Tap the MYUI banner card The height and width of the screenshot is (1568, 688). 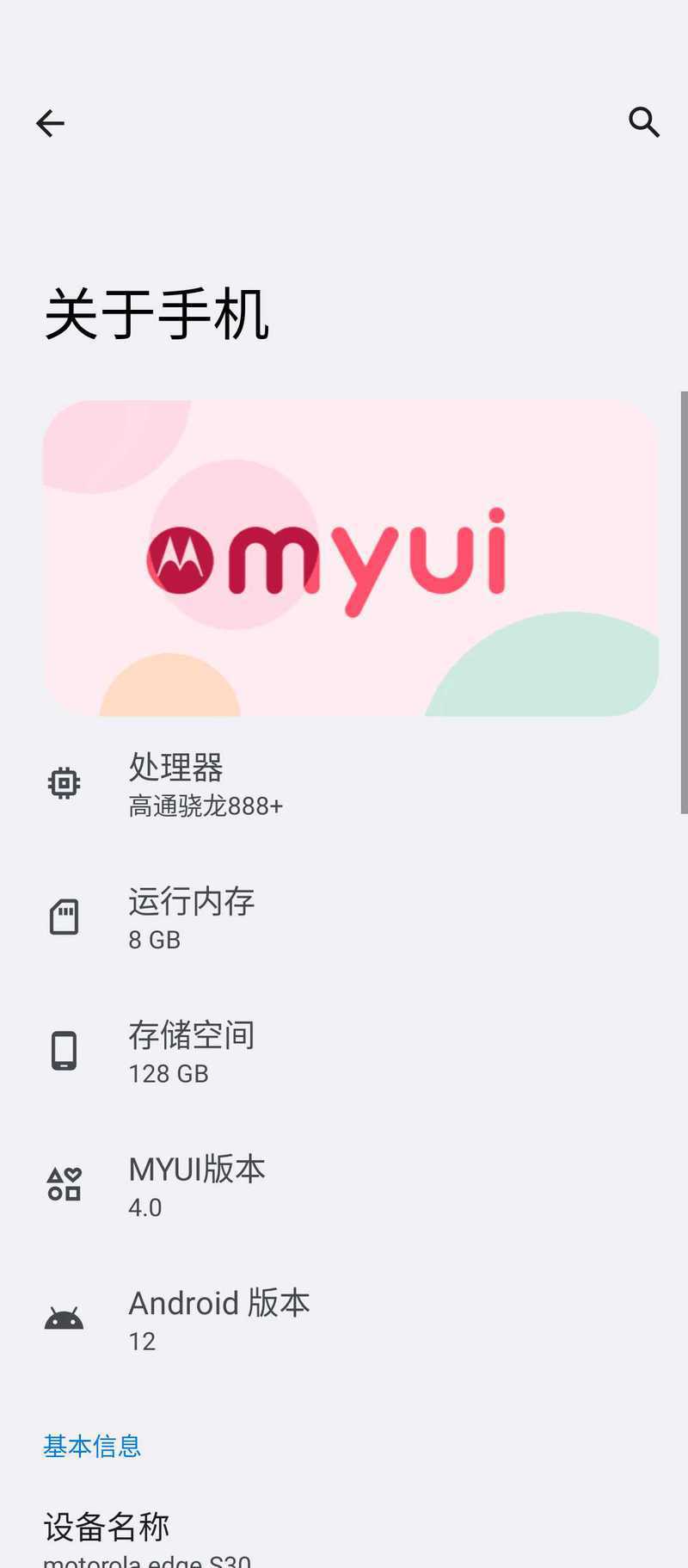pos(351,558)
